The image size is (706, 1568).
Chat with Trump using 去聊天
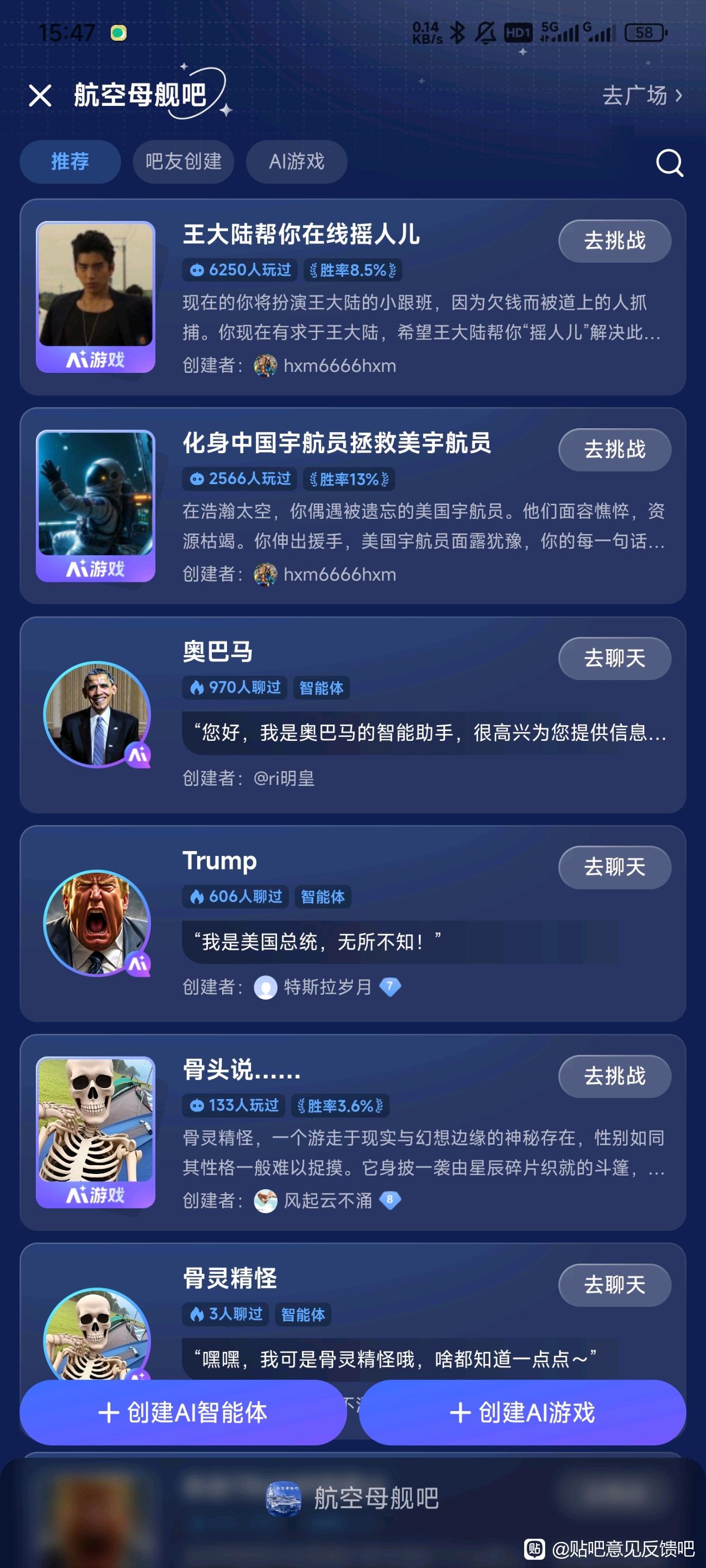coord(614,867)
